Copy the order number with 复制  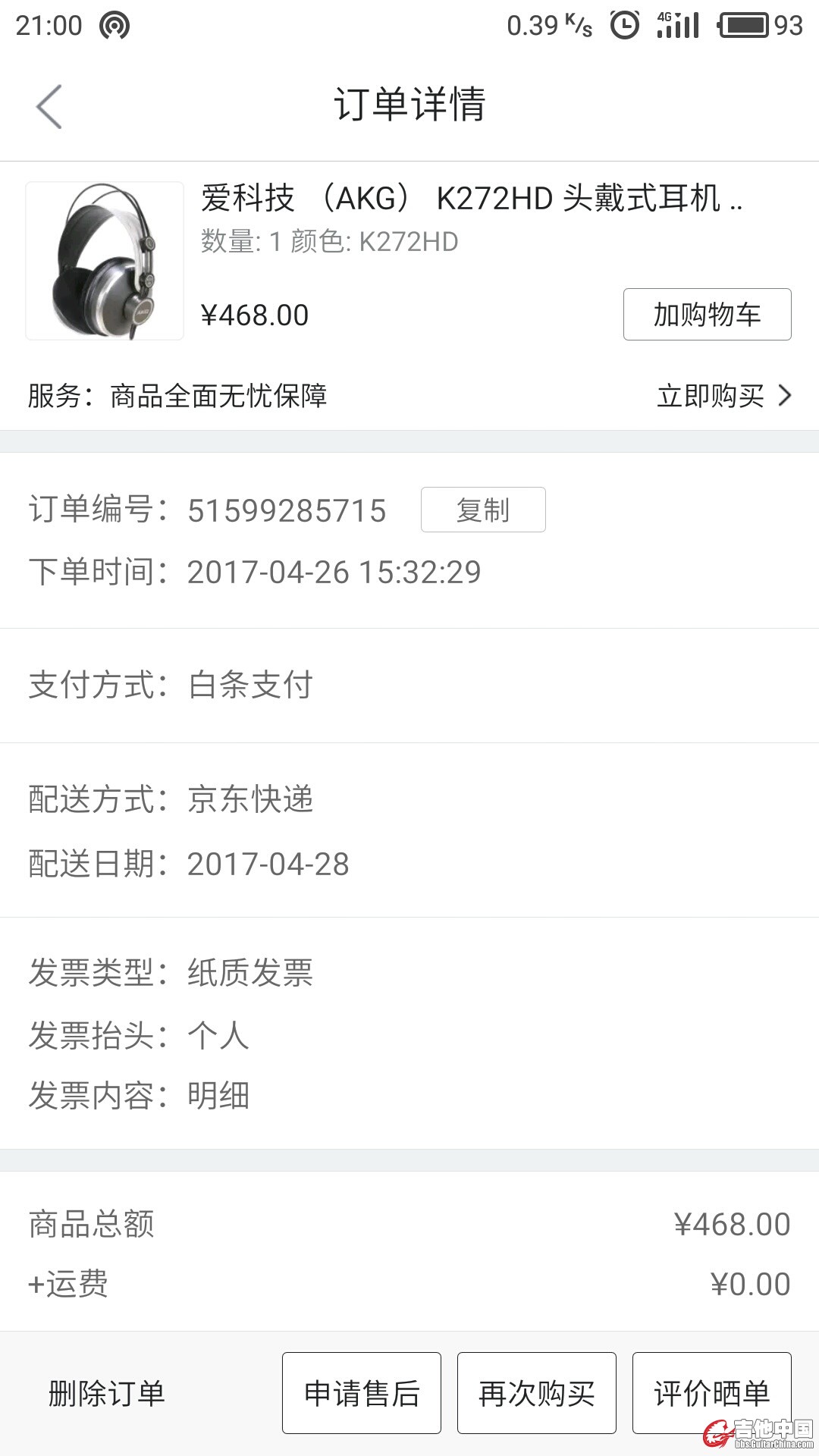(x=483, y=510)
